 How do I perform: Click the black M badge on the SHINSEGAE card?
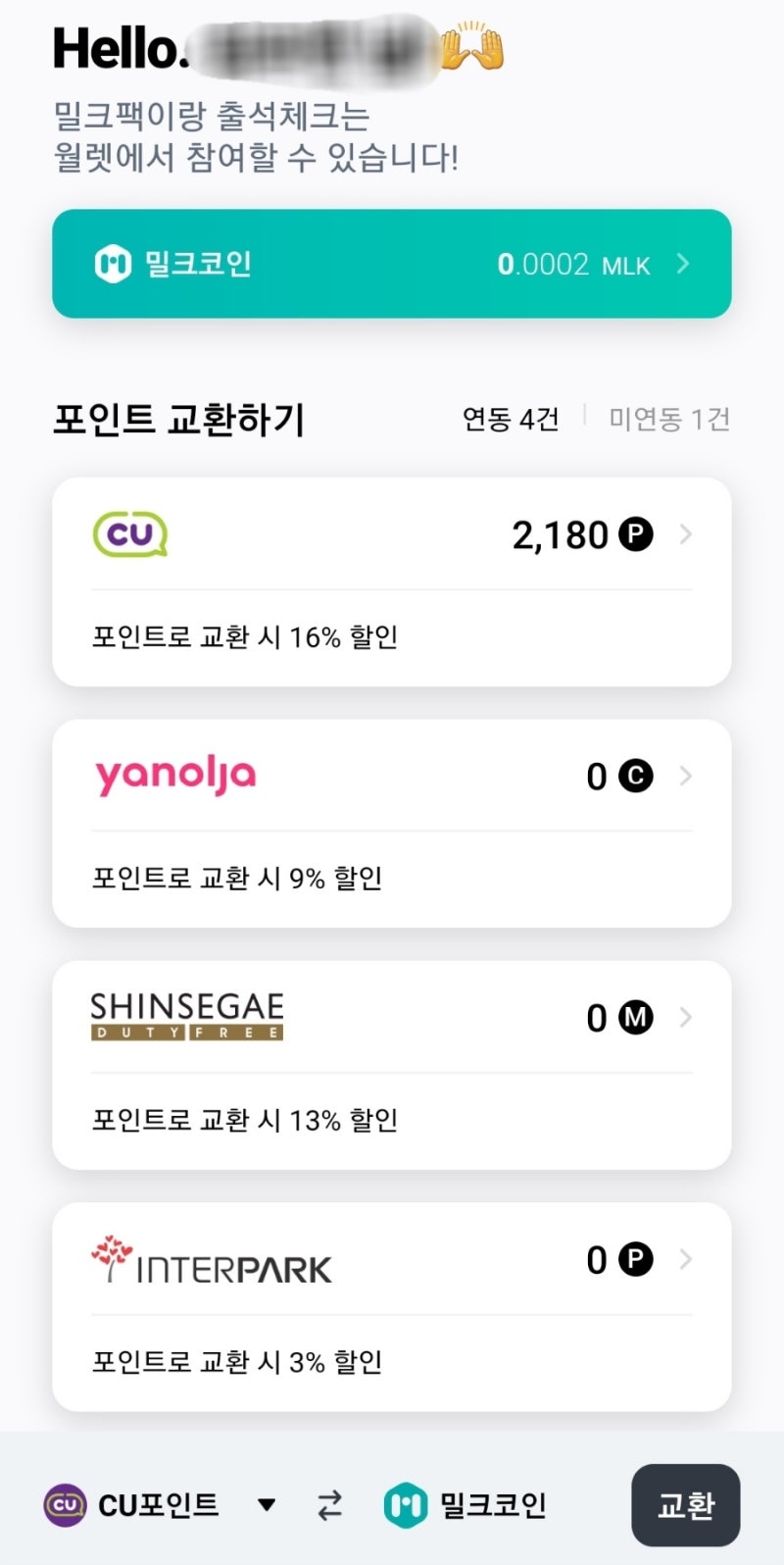(635, 1017)
